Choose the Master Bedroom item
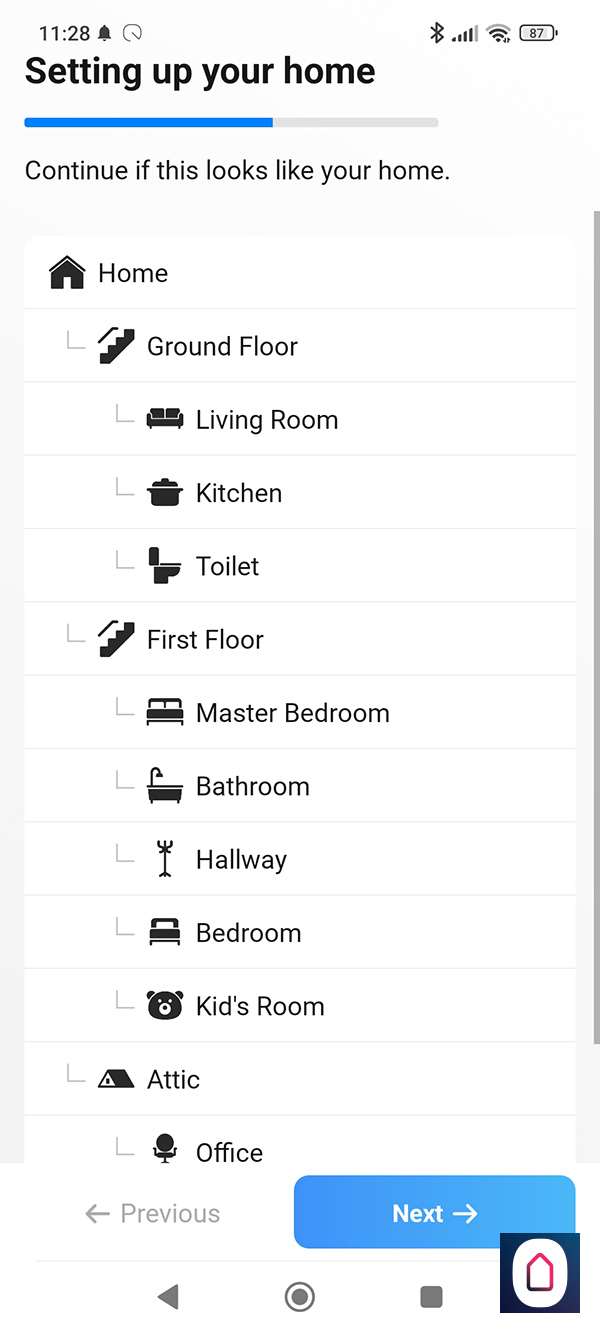 click(292, 713)
